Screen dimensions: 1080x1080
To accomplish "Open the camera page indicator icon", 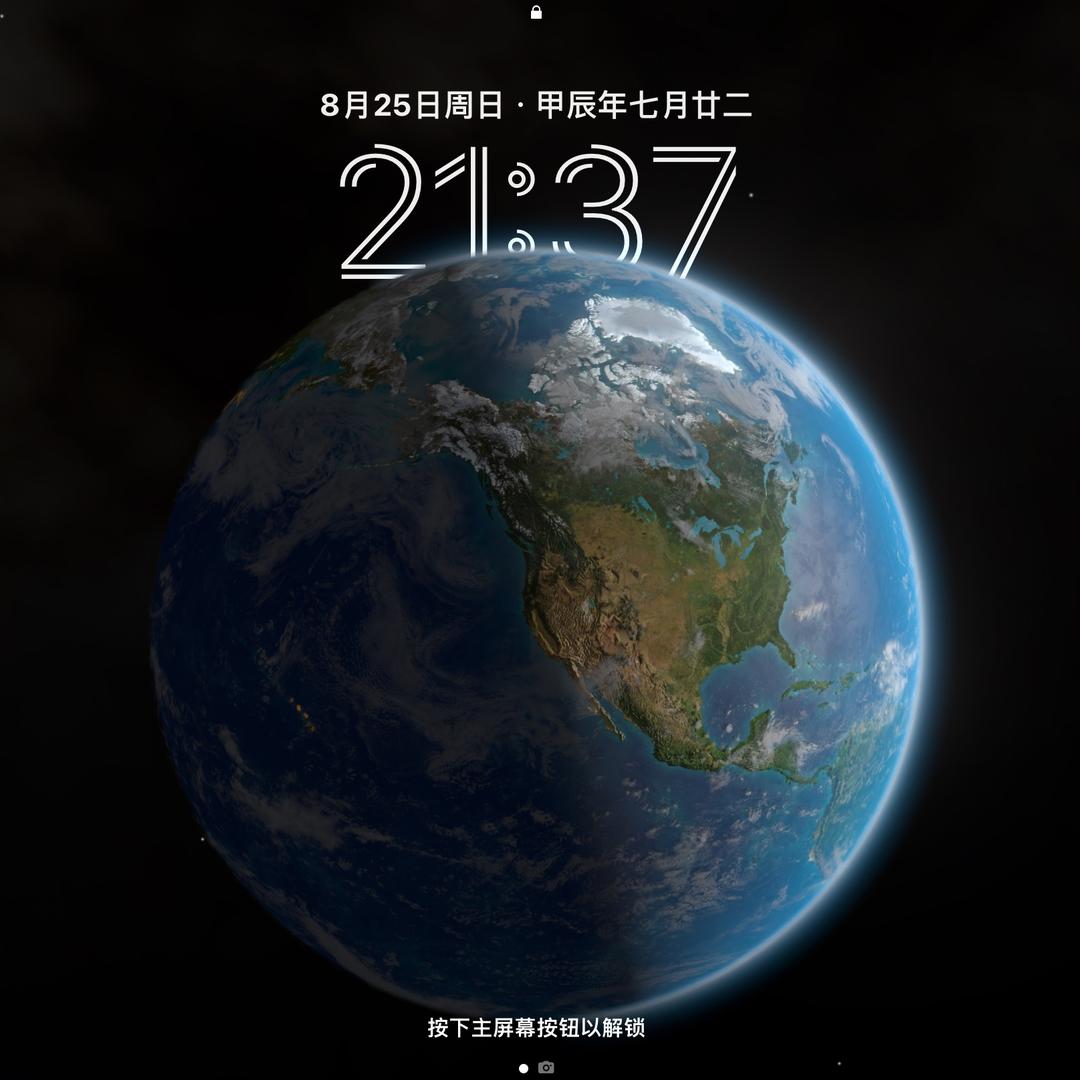I will click(x=546, y=1067).
